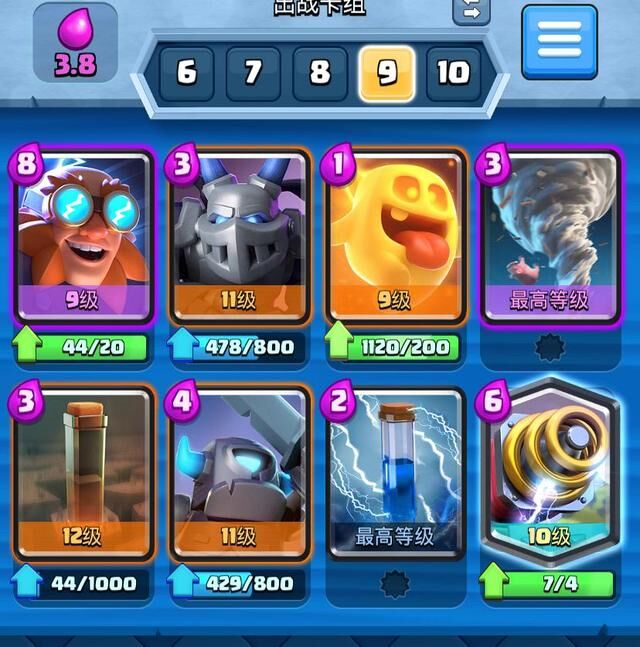Image resolution: width=640 pixels, height=647 pixels.
Task: Open the lightning bottle card costing 2 elixir
Action: click(x=395, y=473)
